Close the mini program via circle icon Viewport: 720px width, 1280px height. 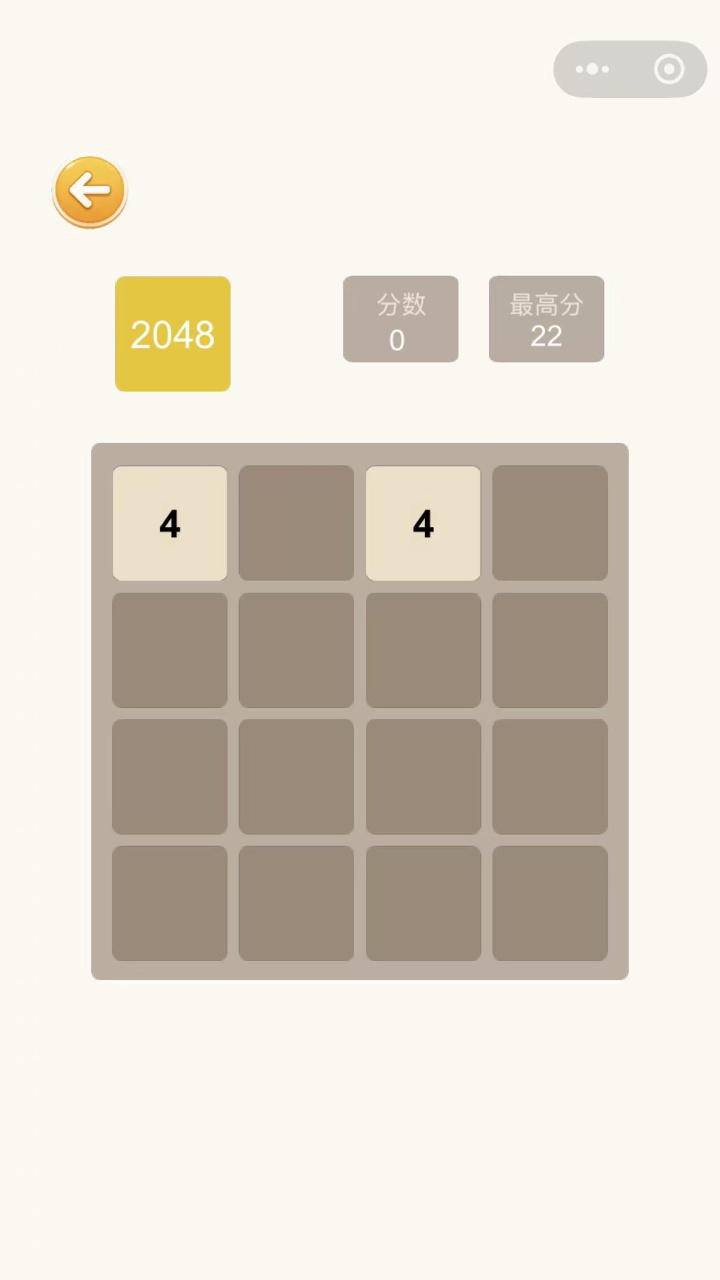(669, 69)
